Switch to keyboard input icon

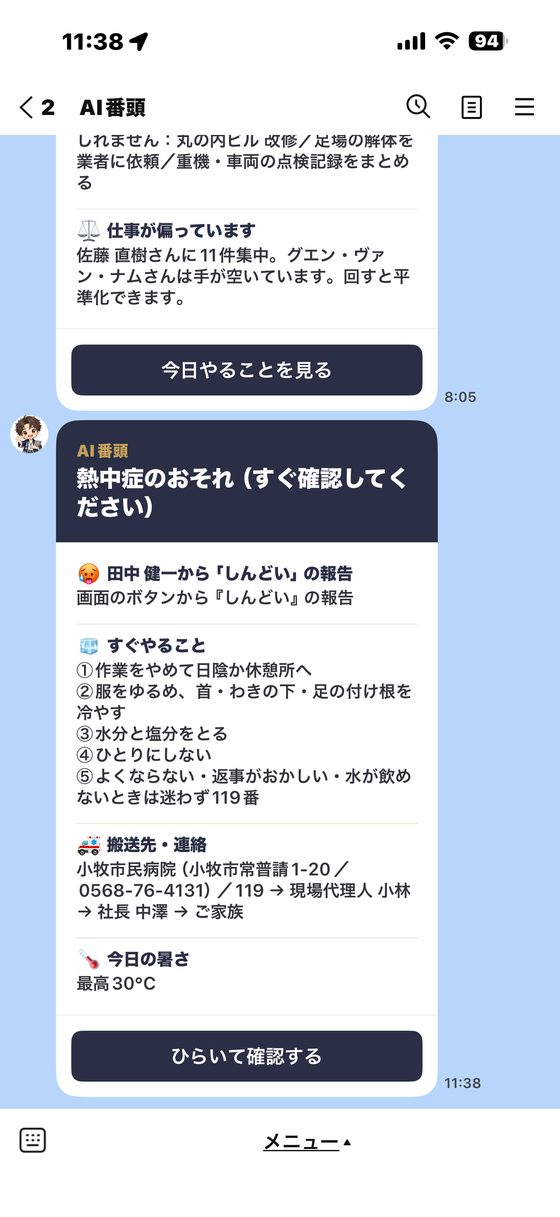tap(33, 1140)
